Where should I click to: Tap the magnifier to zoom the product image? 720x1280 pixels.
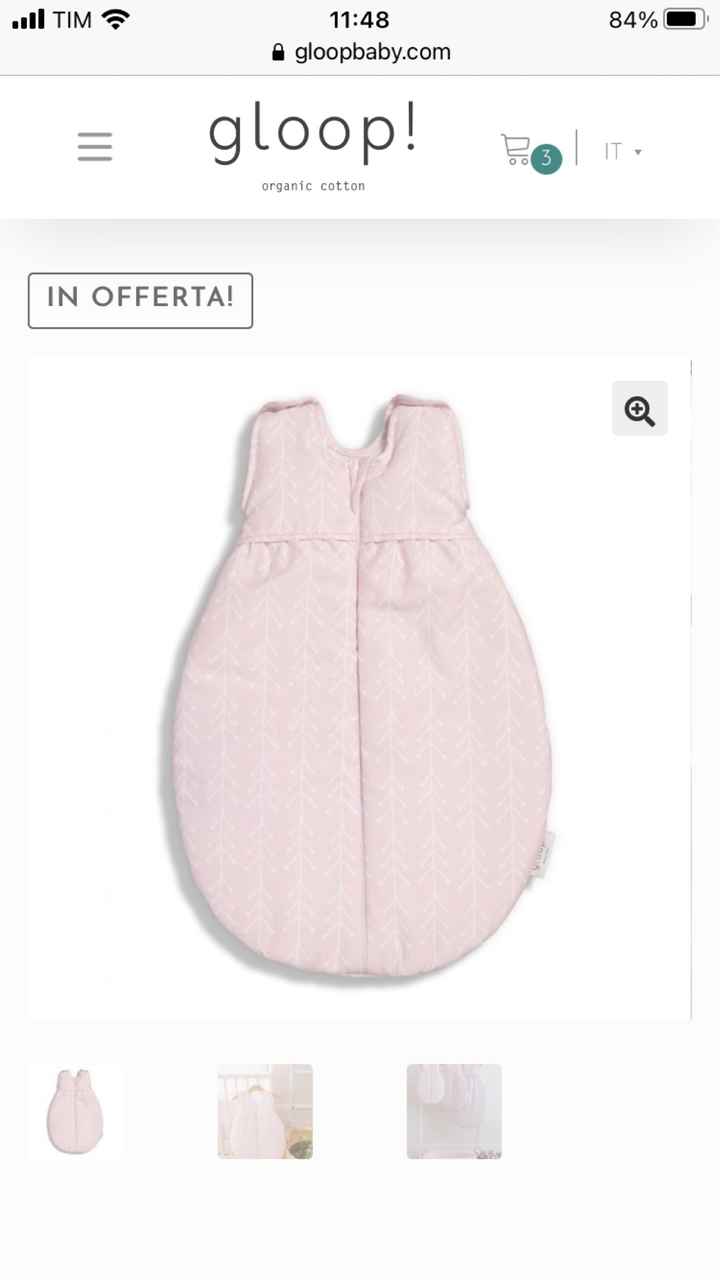tap(639, 409)
